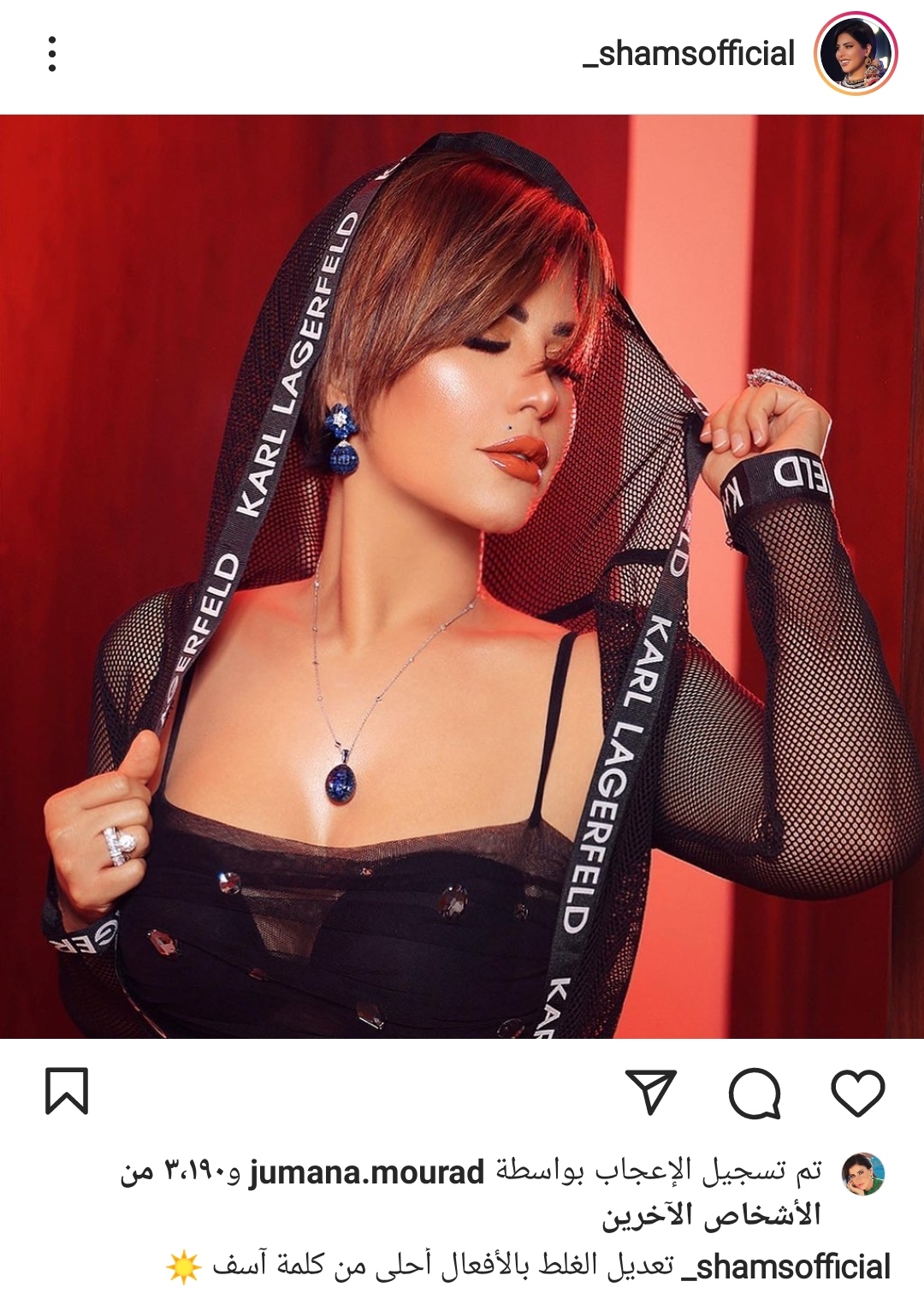The image size is (924, 1293).
Task: Like this post with the heart
Action: pos(857,1093)
